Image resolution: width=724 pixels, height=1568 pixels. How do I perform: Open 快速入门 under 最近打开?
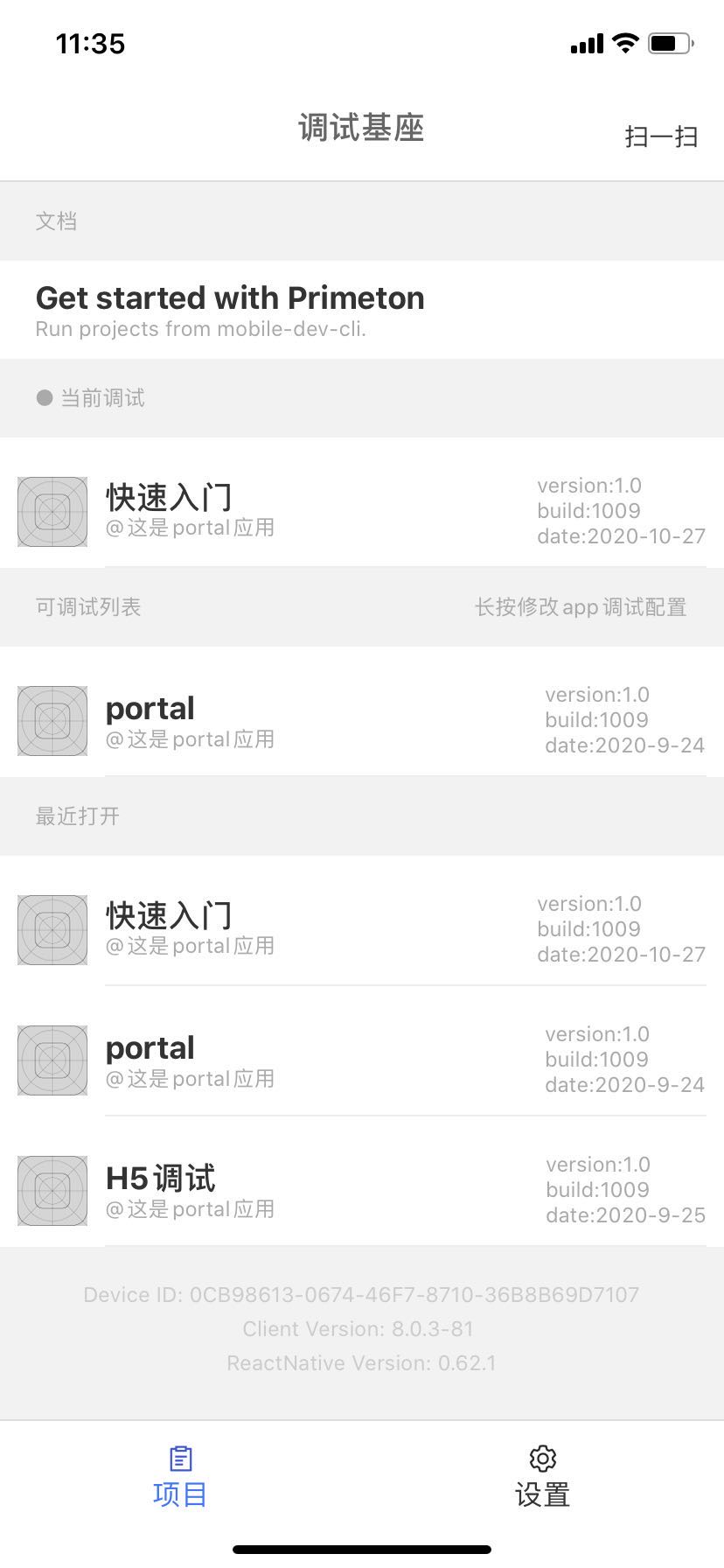tap(361, 928)
